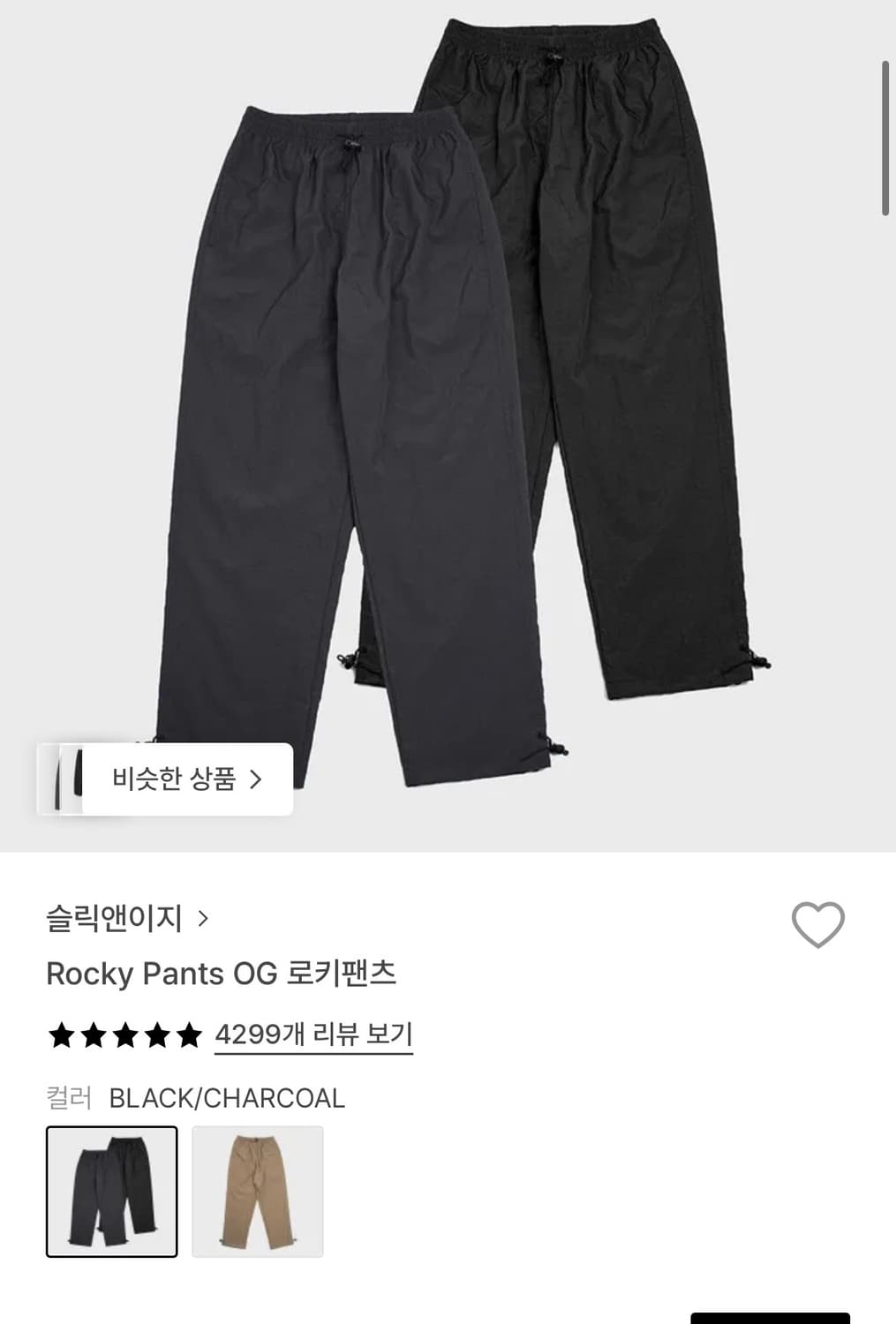Tap the heart outline to add to favorites
This screenshot has height=1324, width=896.
(x=817, y=926)
